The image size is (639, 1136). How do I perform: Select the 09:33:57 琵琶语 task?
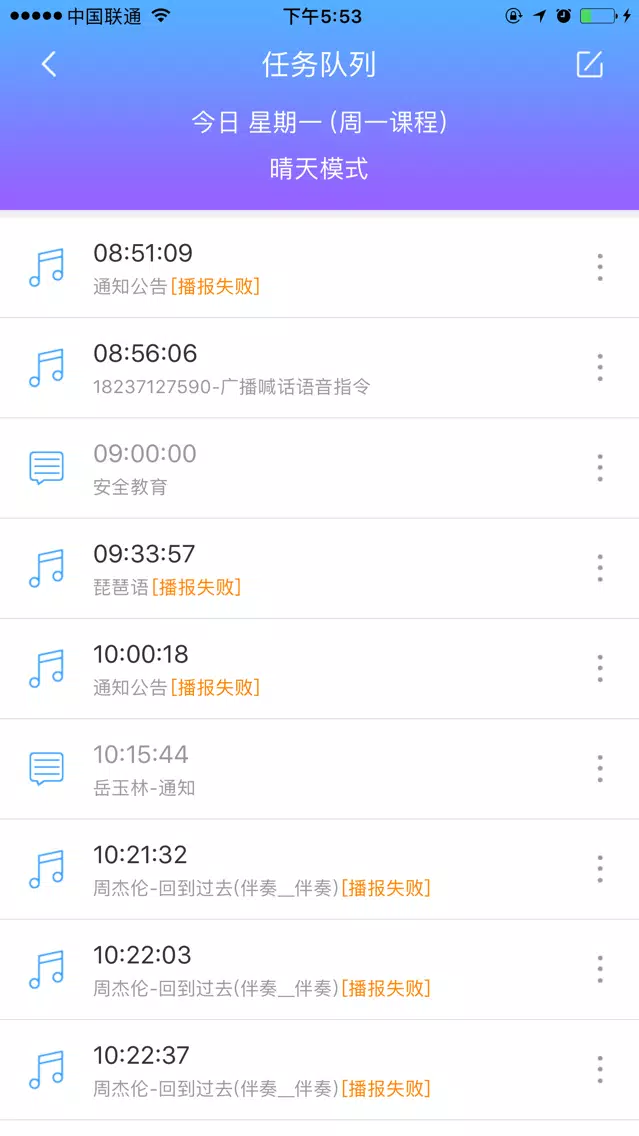(320, 569)
